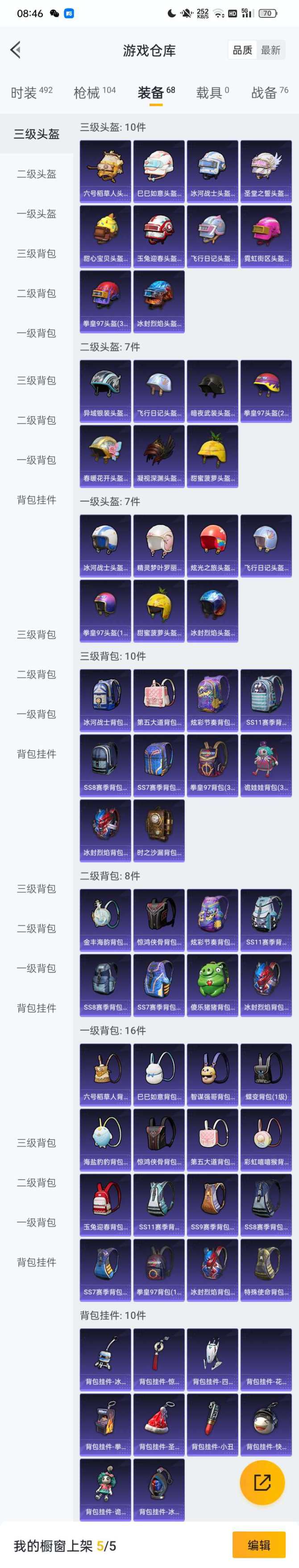The image size is (299, 1568).
Task: Open the 冰封烈焰 level-3 helmet item
Action: click(x=159, y=301)
